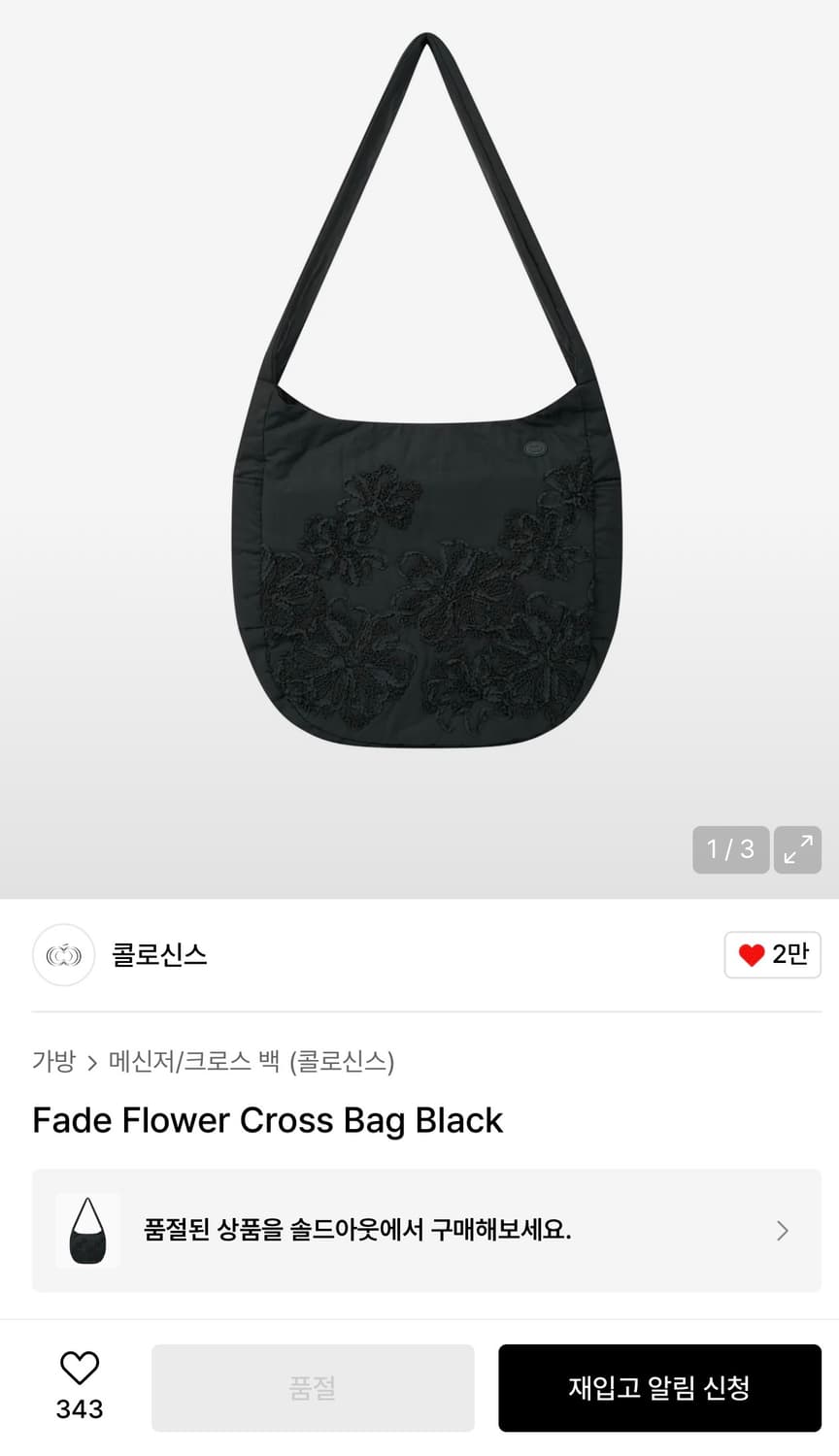Expand the 솔드아웃 purchase suggestion row
839x1456 pixels.
[418, 1231]
